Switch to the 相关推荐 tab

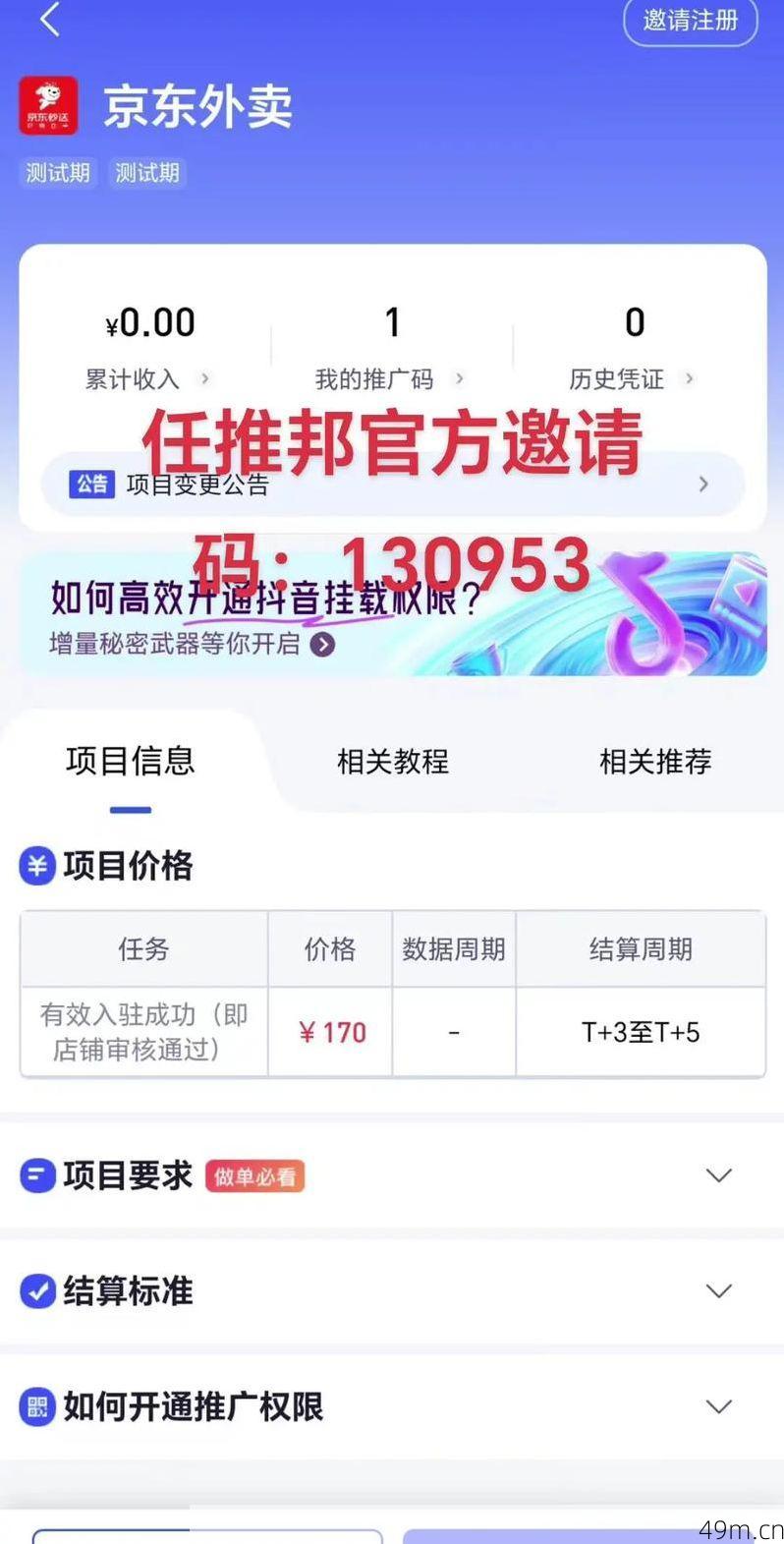[654, 762]
